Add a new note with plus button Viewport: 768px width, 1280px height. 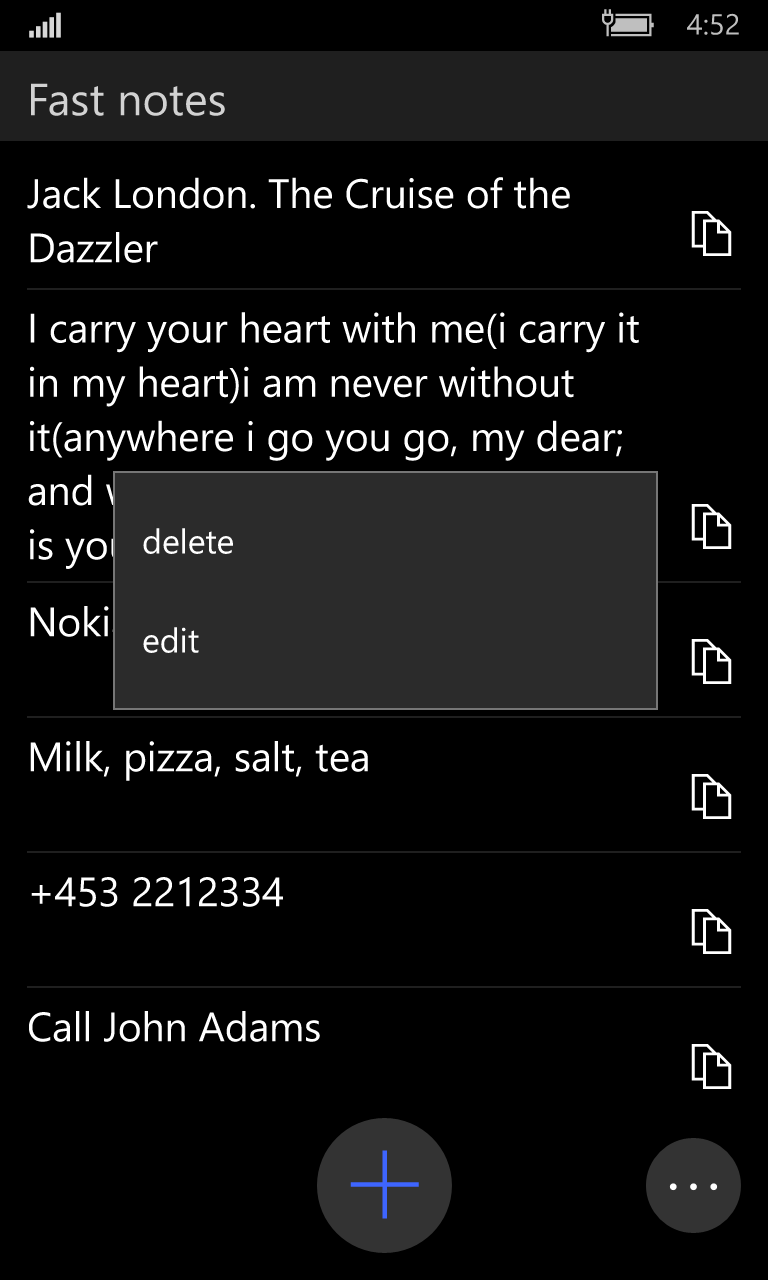384,1185
